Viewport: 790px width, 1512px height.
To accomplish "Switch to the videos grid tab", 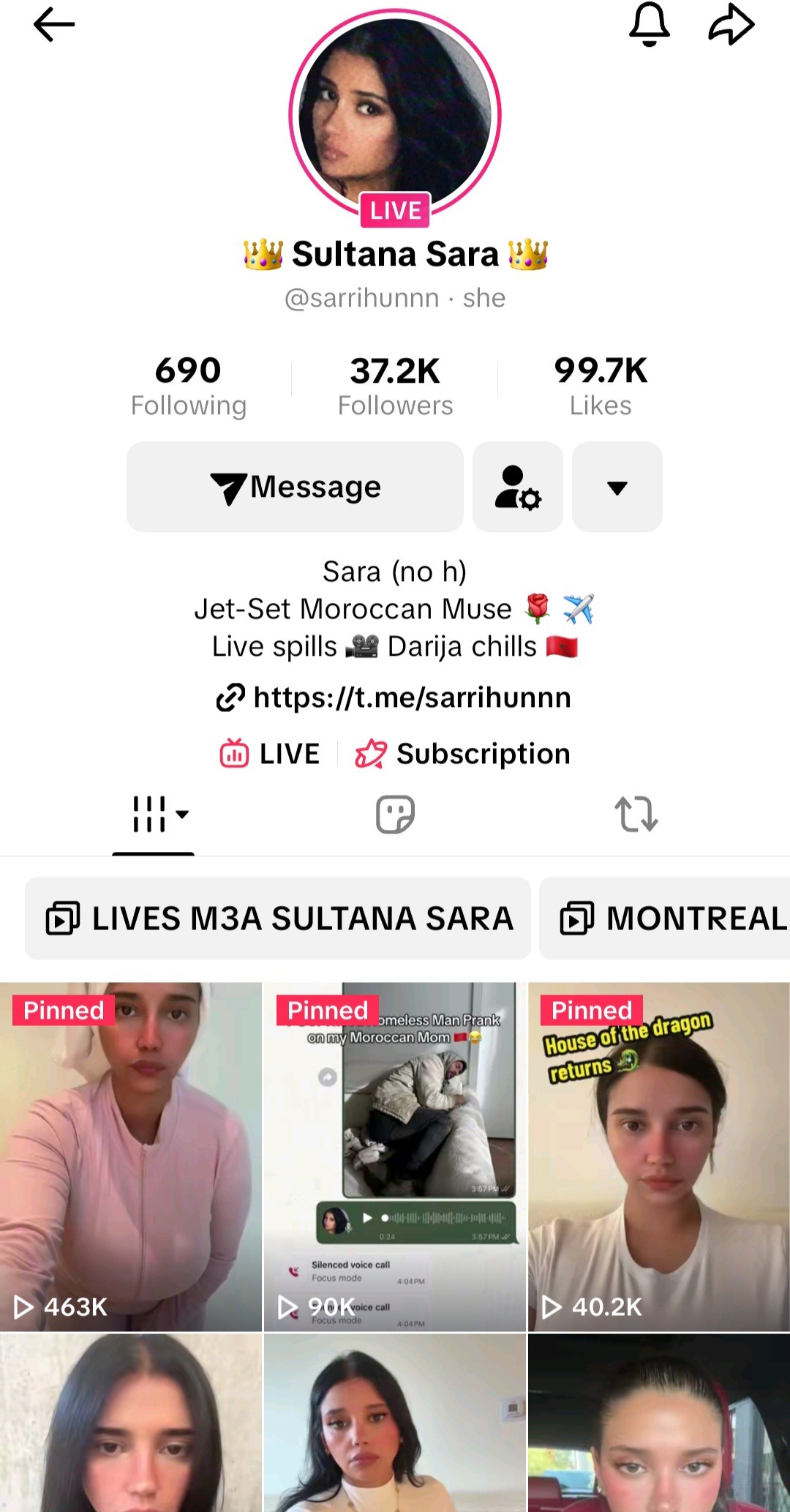I will [154, 814].
